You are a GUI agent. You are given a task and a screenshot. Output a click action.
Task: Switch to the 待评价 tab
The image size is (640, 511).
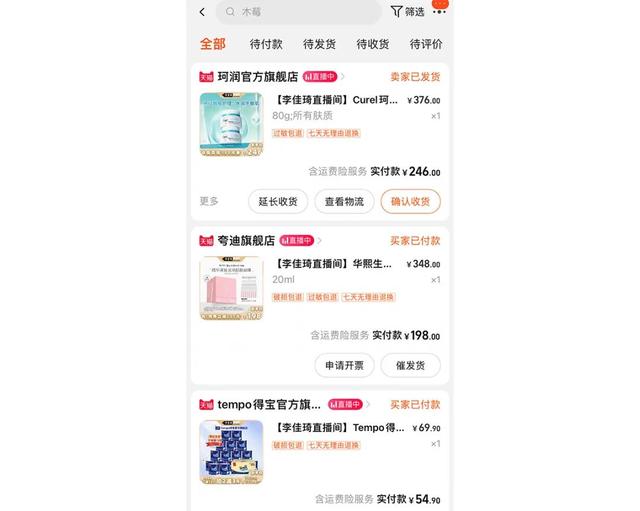pyautogui.click(x=426, y=44)
